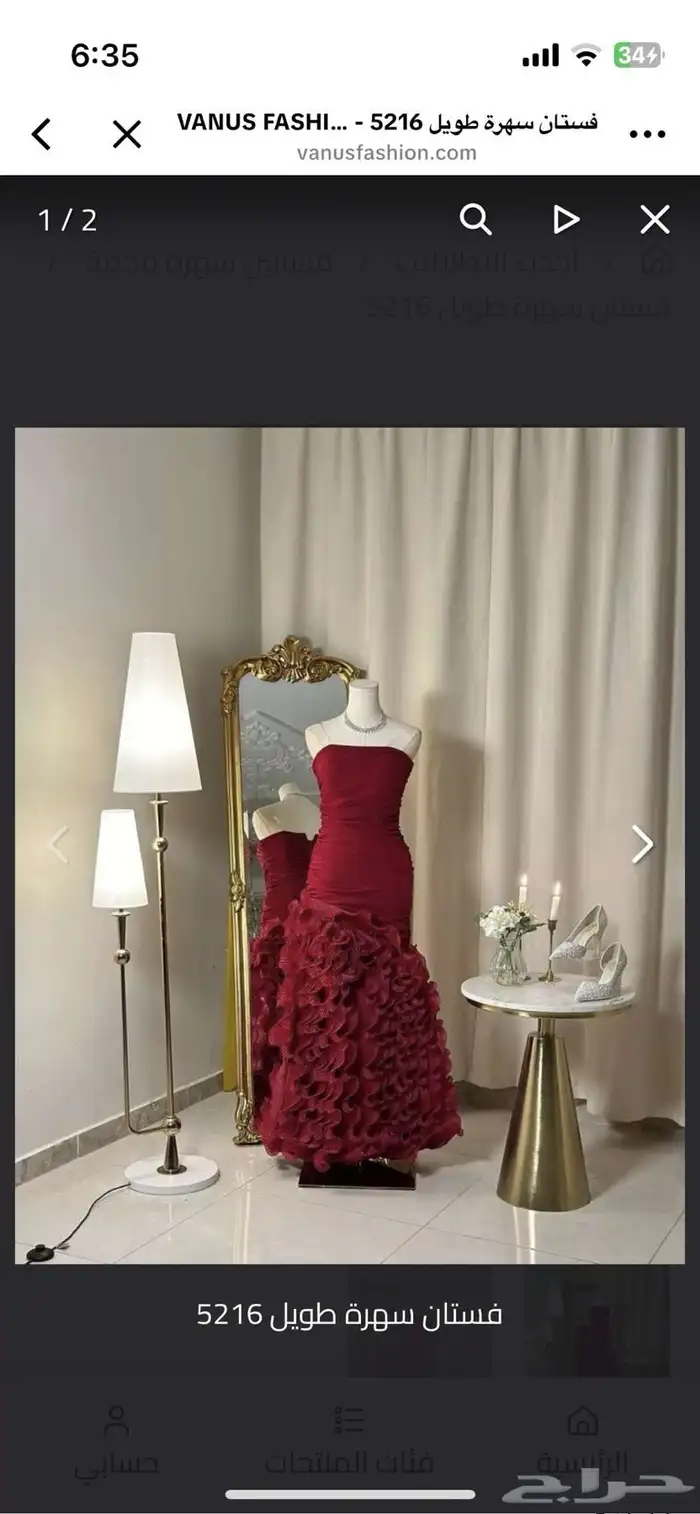Open the browser overflow menu
700x1514 pixels.
tap(646, 133)
